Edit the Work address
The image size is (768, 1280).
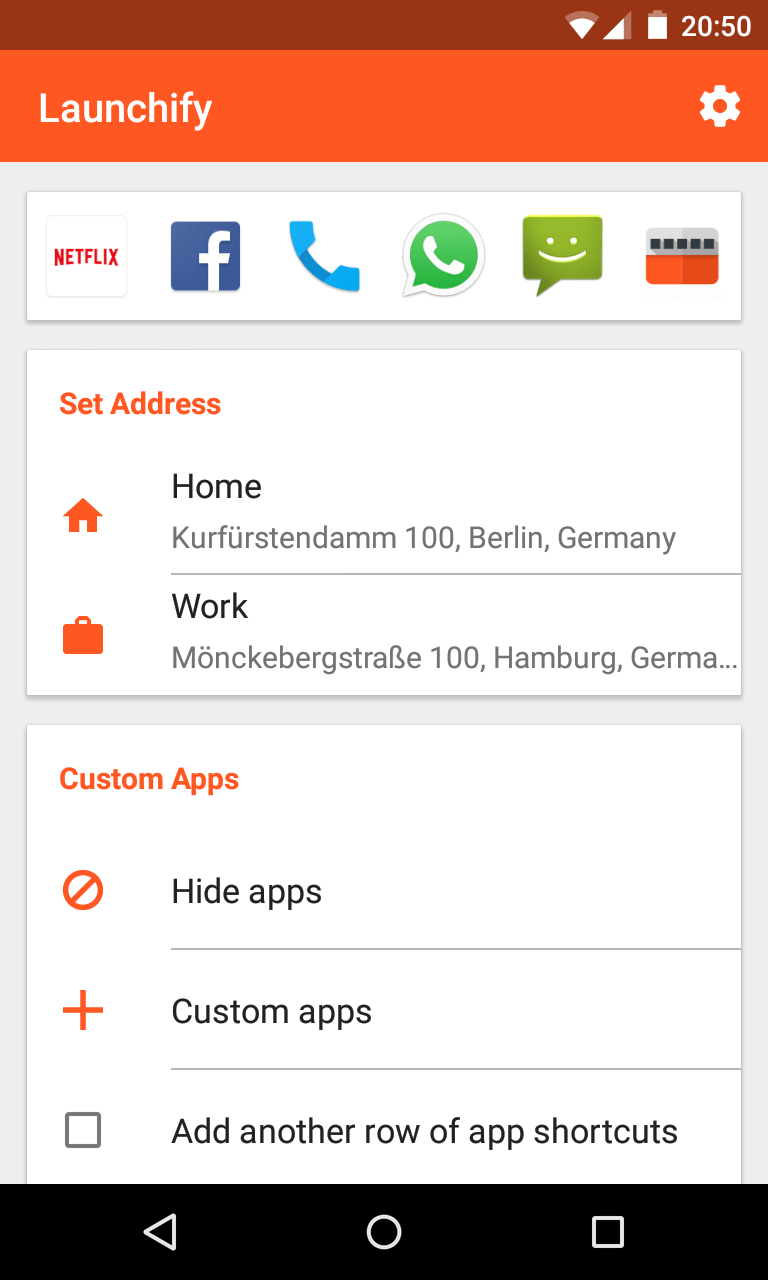click(423, 634)
